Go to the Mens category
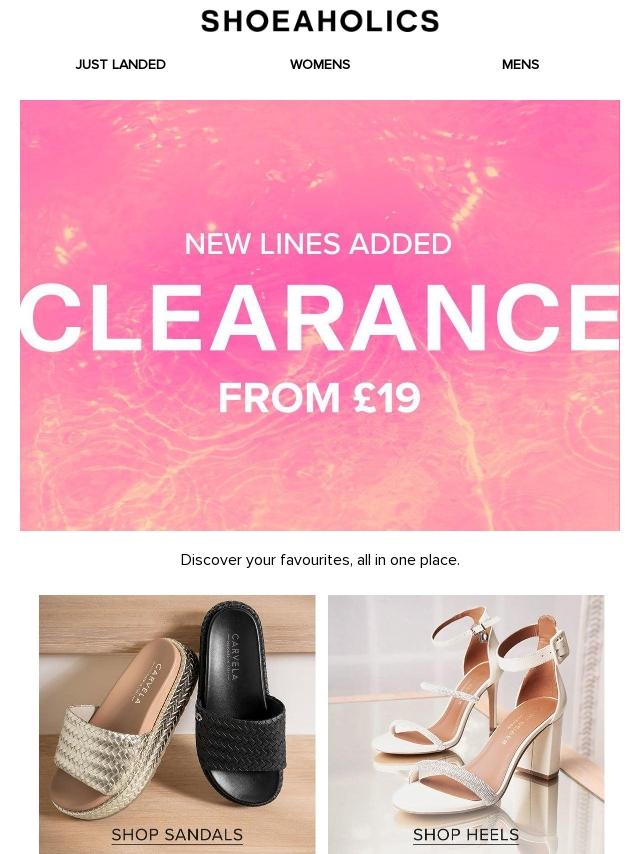Screen dimensions: 640x854 point(520,64)
